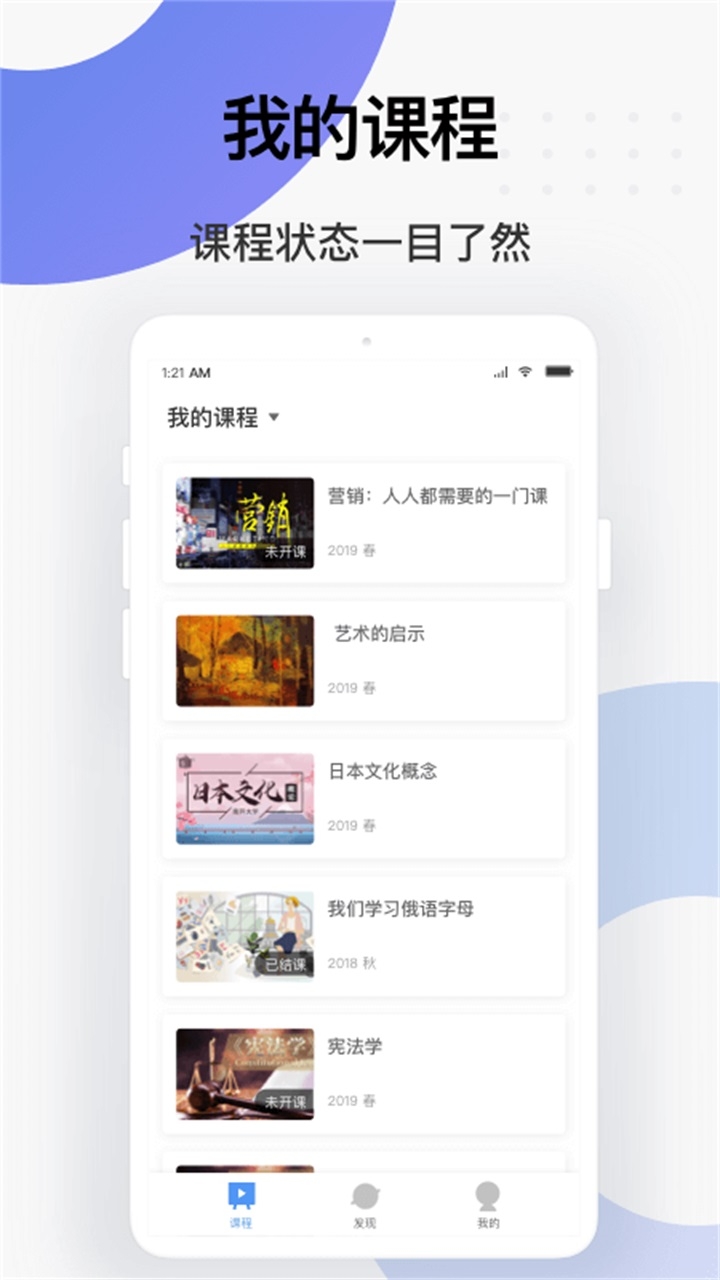Tap the 已结课 badge on the Russian course
This screenshot has height=1280, width=720.
287,963
